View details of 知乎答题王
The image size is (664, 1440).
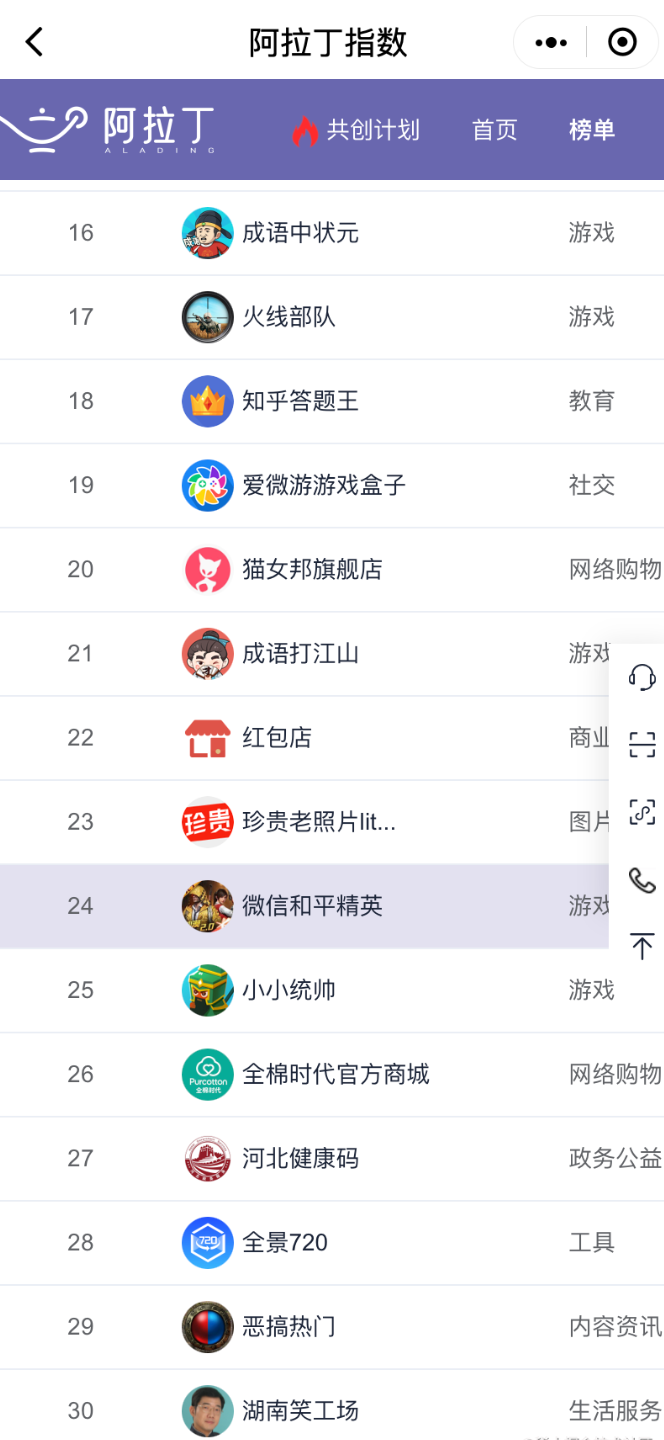[x=332, y=401]
